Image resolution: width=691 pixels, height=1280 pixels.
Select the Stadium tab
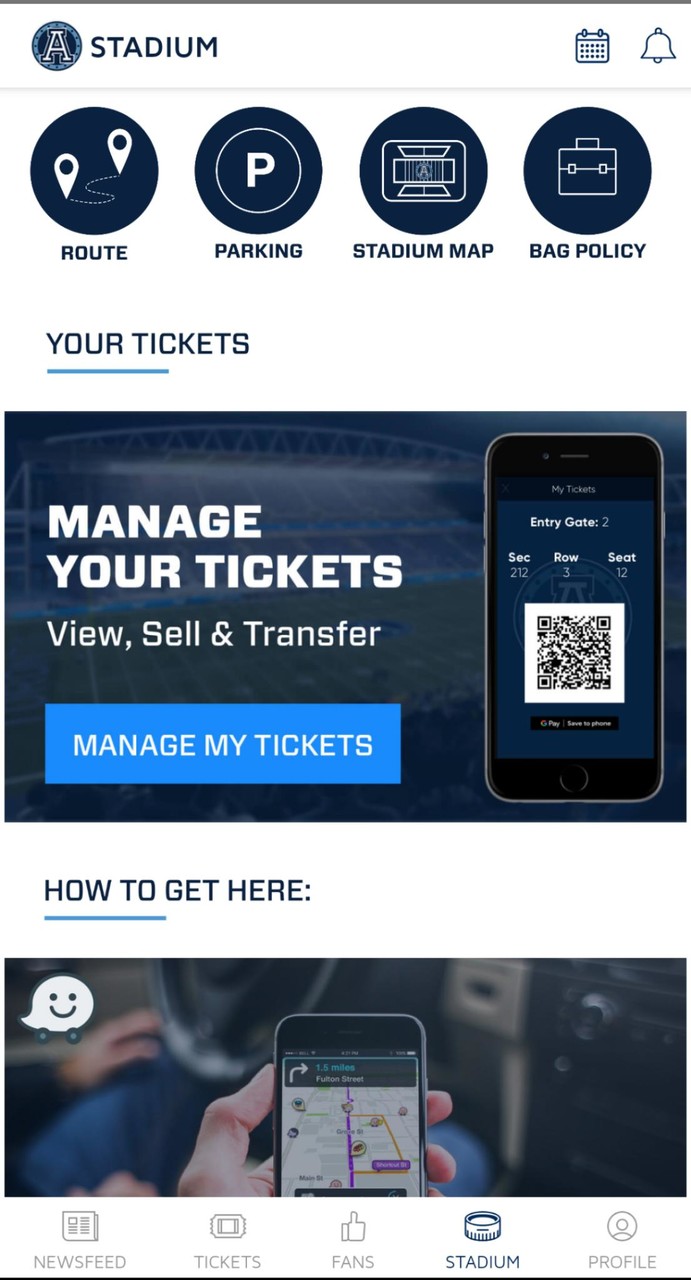tap(482, 1239)
